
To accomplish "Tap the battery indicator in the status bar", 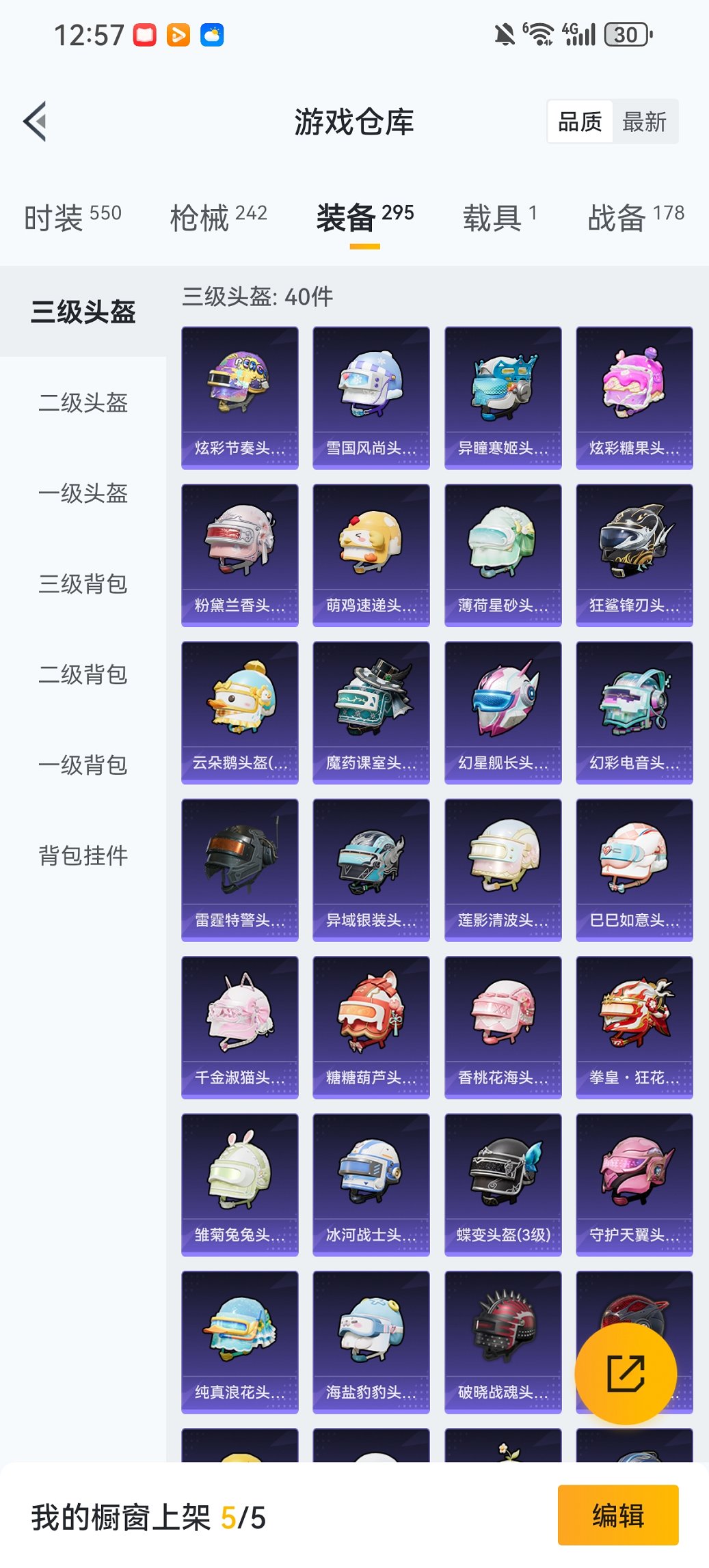I will (x=626, y=33).
